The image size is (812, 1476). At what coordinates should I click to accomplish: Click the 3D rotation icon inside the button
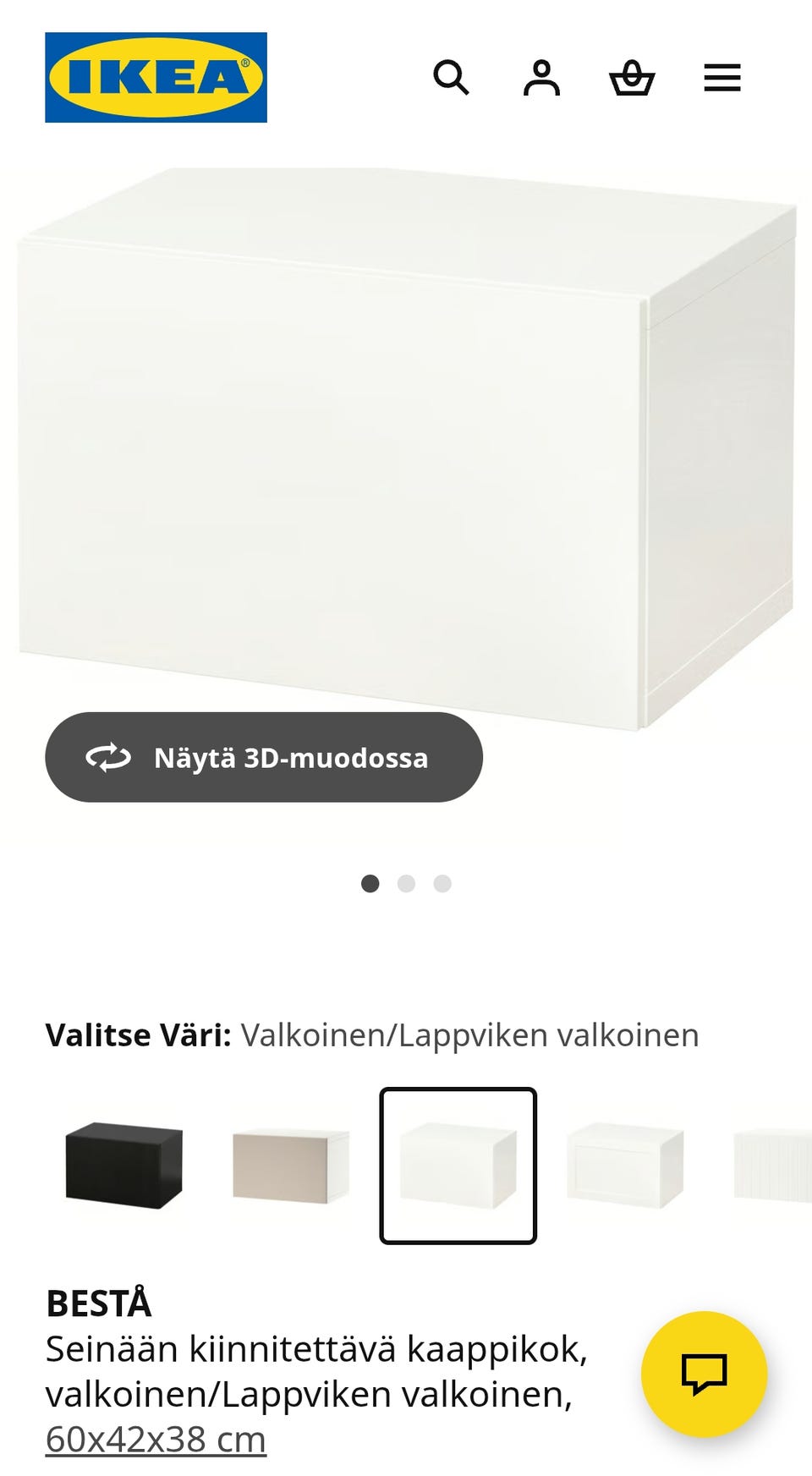(x=109, y=758)
